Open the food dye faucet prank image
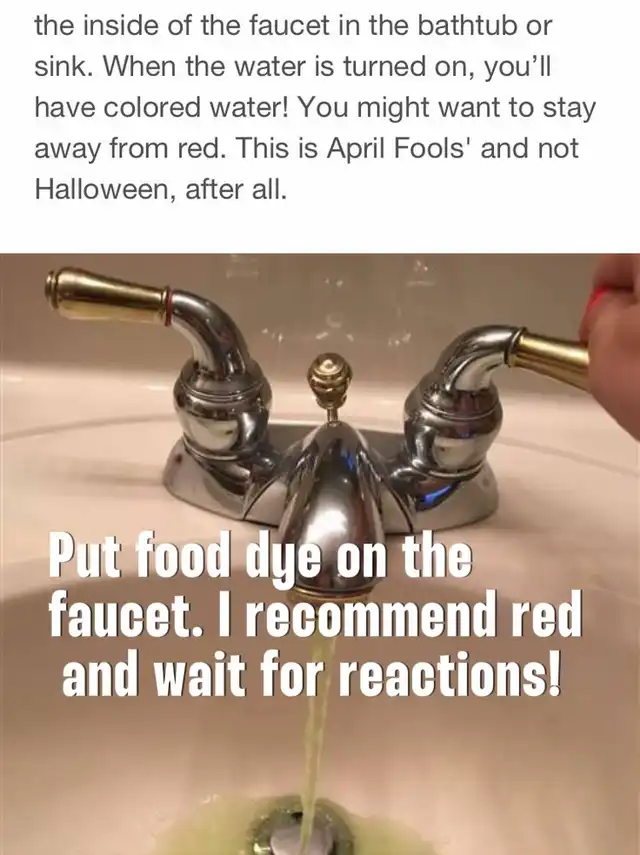This screenshot has width=640, height=855. pyautogui.click(x=320, y=553)
